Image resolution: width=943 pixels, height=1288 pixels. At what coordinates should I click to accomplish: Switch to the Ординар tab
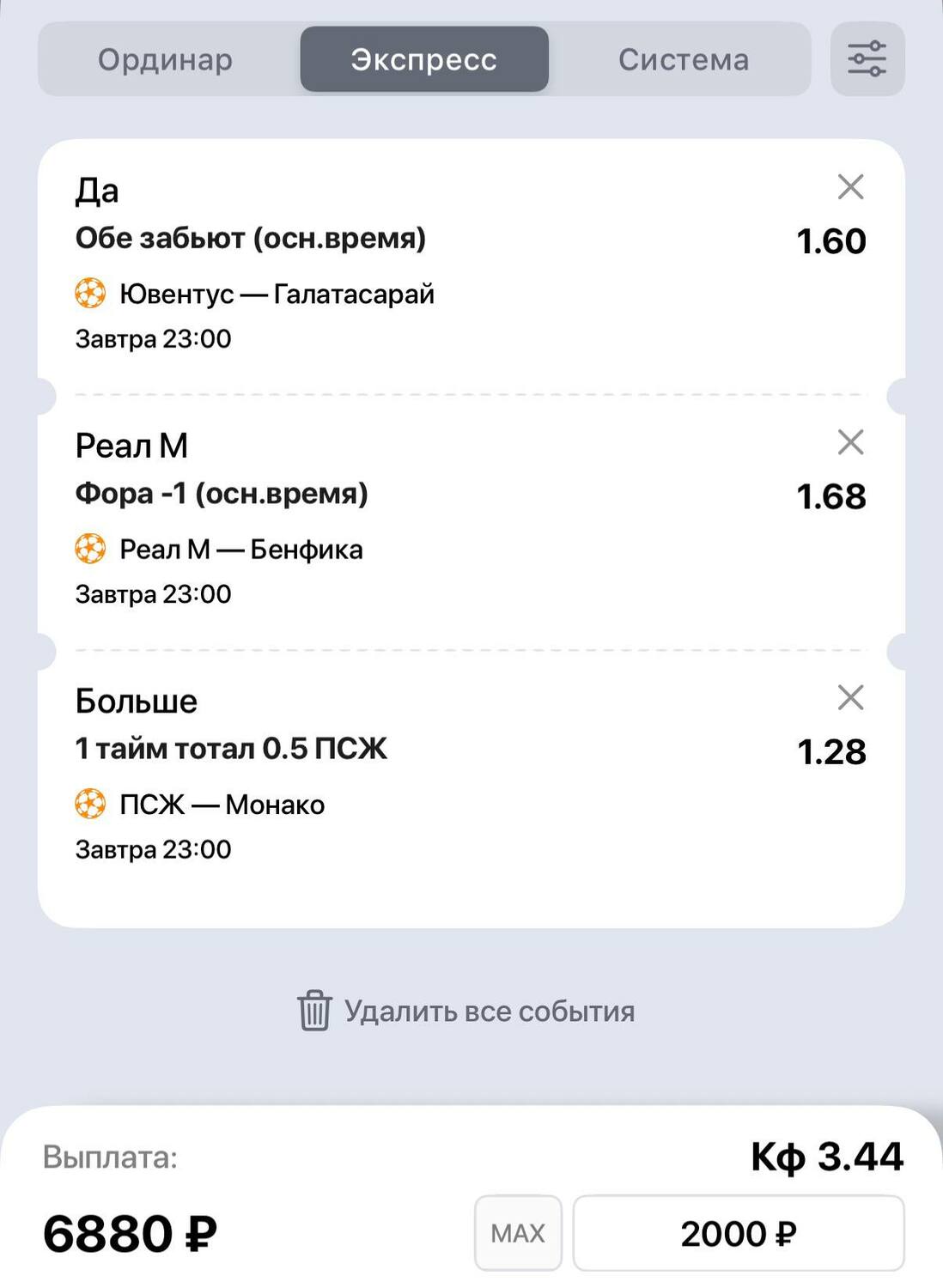tap(165, 59)
